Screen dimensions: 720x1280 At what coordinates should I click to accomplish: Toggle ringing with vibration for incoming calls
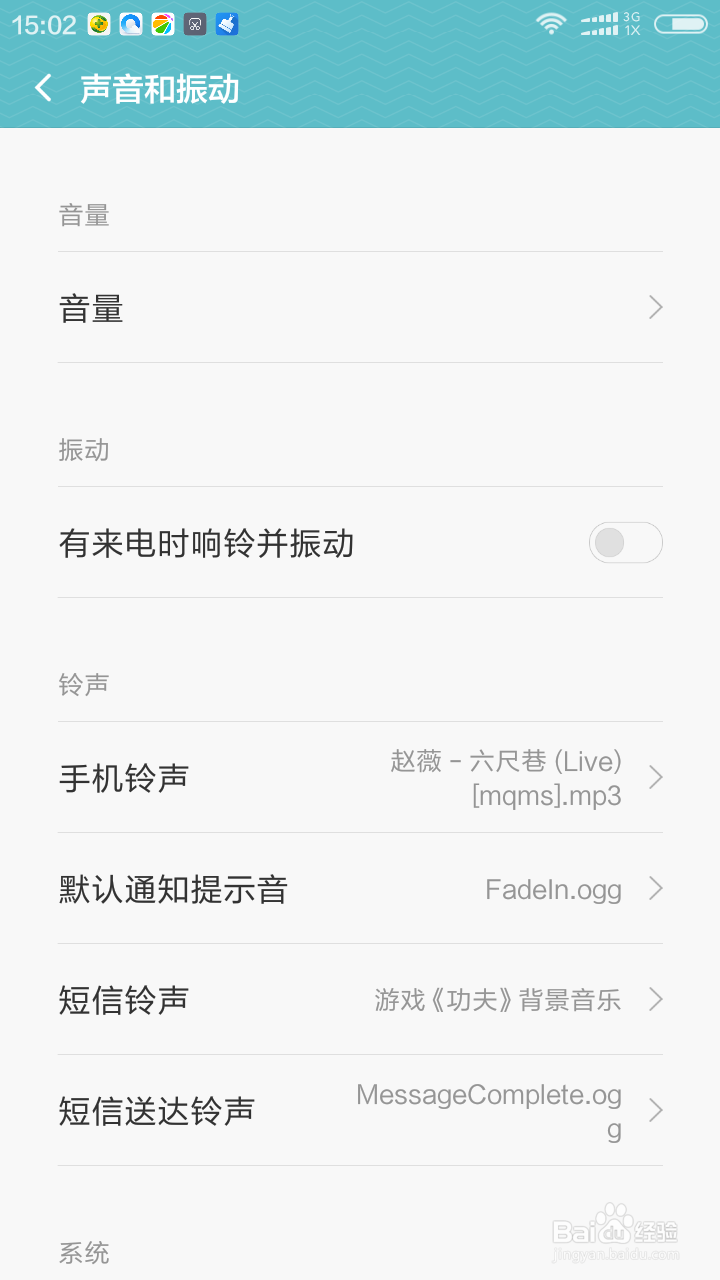pos(625,542)
